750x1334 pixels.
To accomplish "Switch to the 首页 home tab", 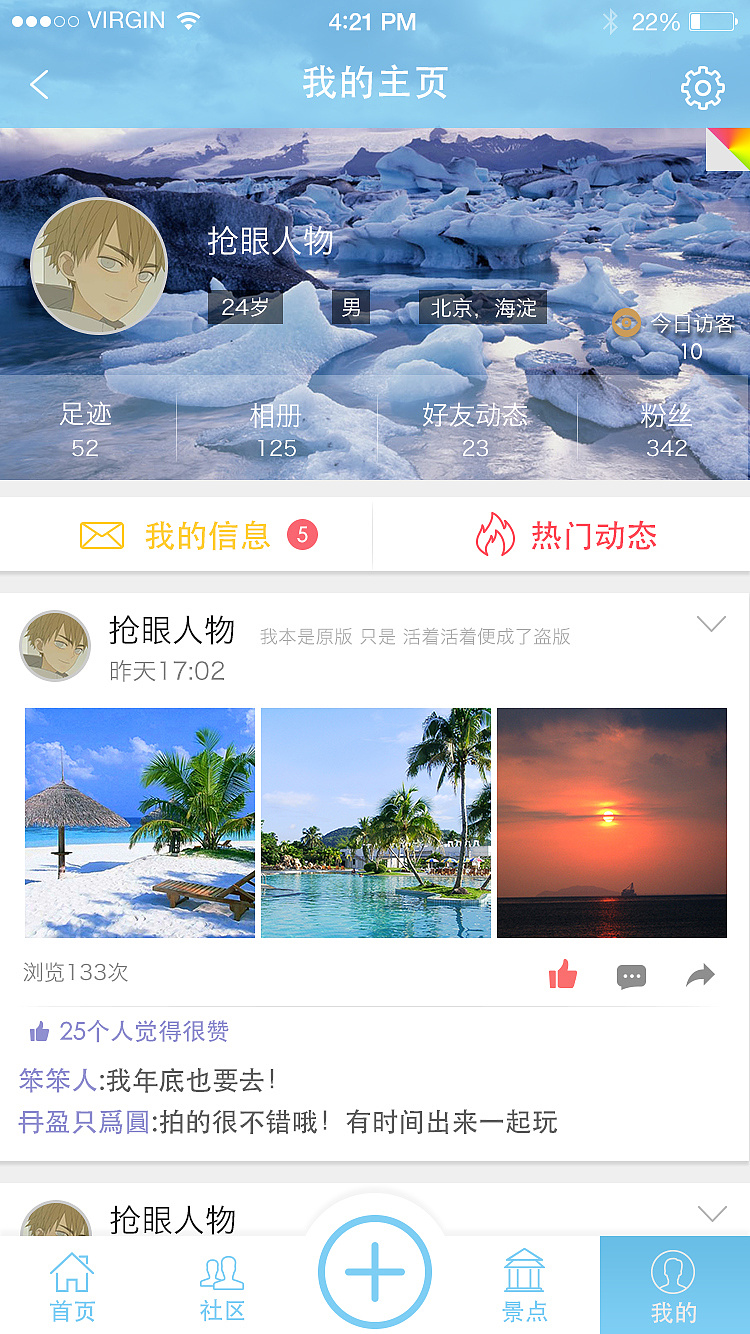I will coord(73,1286).
